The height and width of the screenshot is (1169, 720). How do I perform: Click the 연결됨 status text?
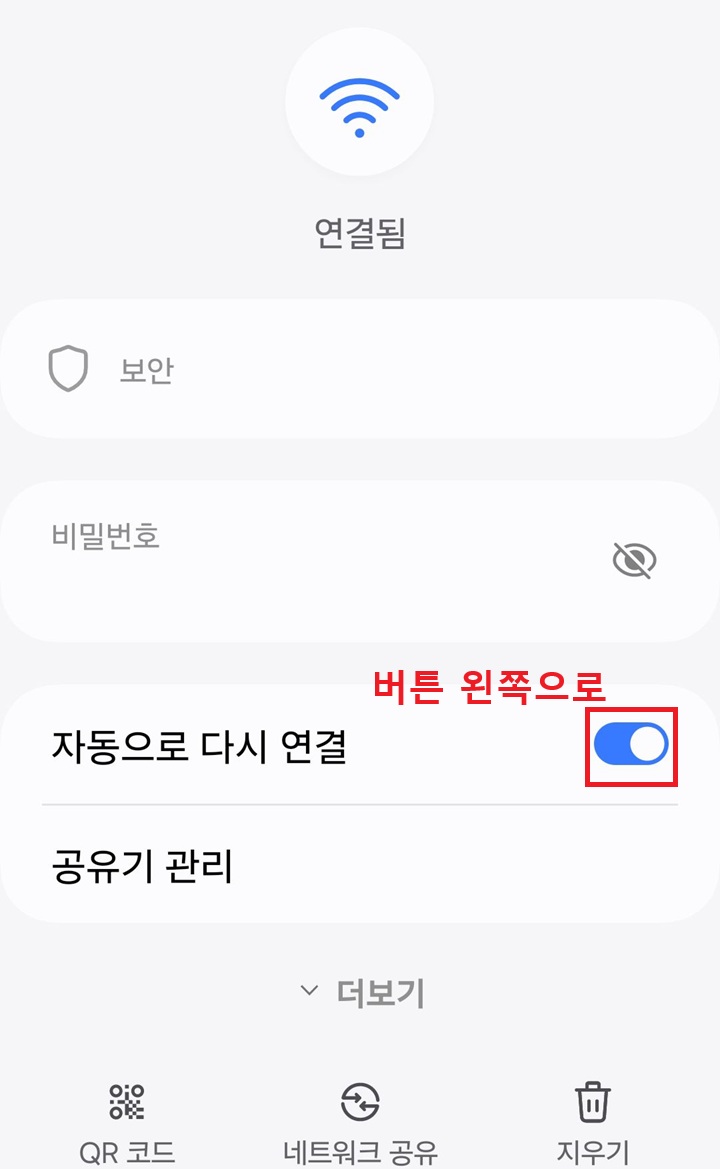pyautogui.click(x=360, y=232)
